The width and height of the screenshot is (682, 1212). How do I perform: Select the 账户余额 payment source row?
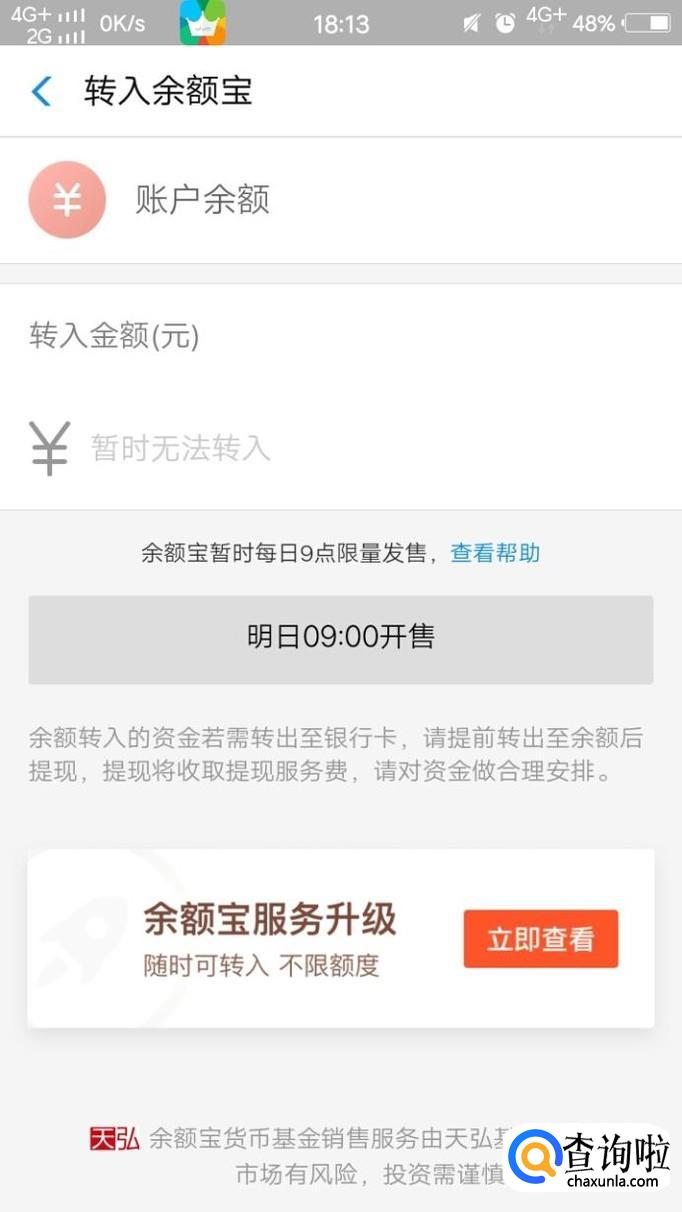[x=340, y=200]
